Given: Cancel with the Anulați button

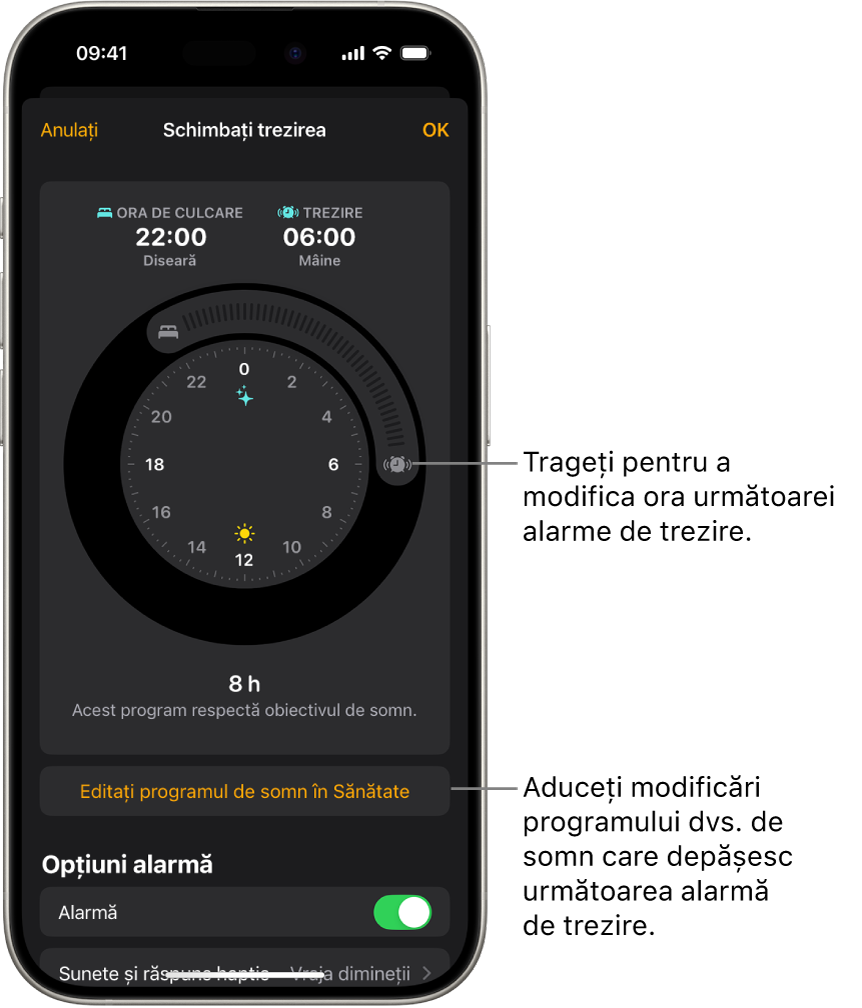Looking at the screenshot, I should pos(69,130).
